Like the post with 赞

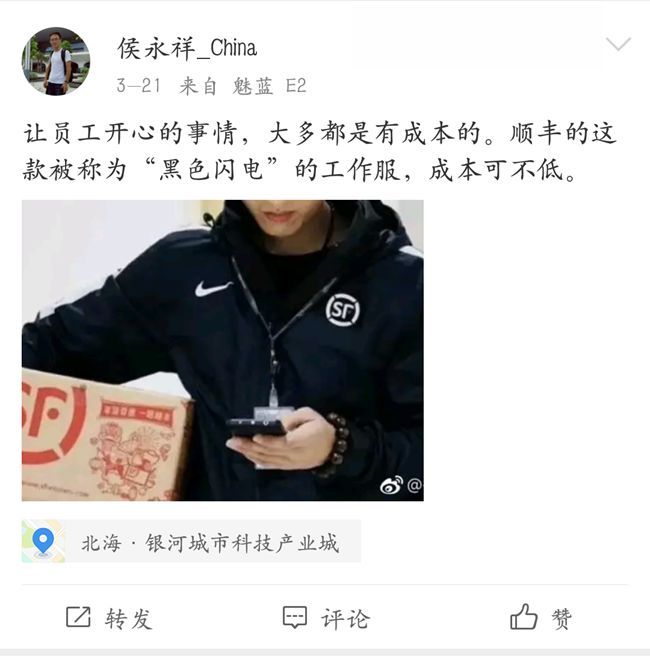coord(540,618)
